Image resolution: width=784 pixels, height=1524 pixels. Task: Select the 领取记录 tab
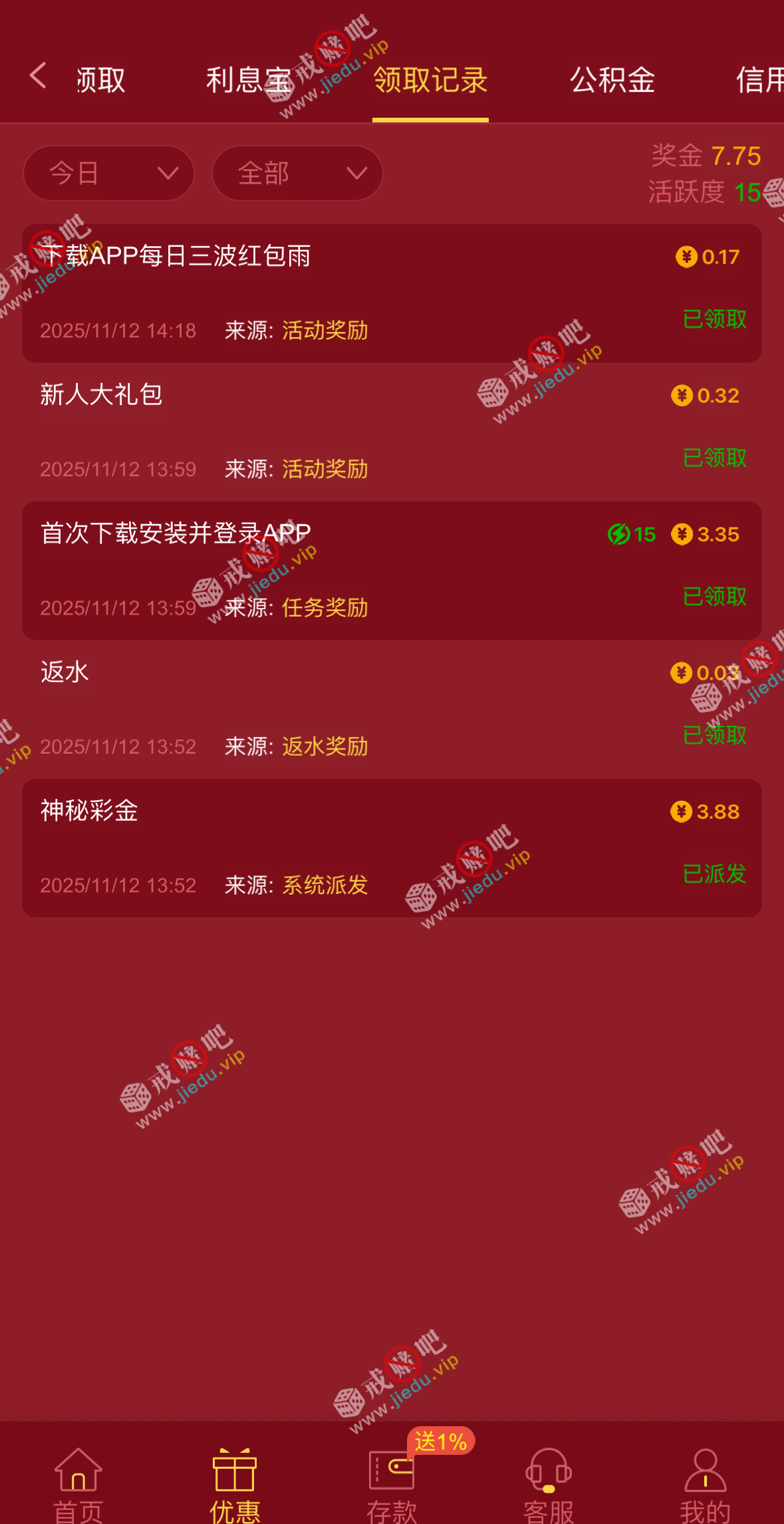(x=430, y=80)
